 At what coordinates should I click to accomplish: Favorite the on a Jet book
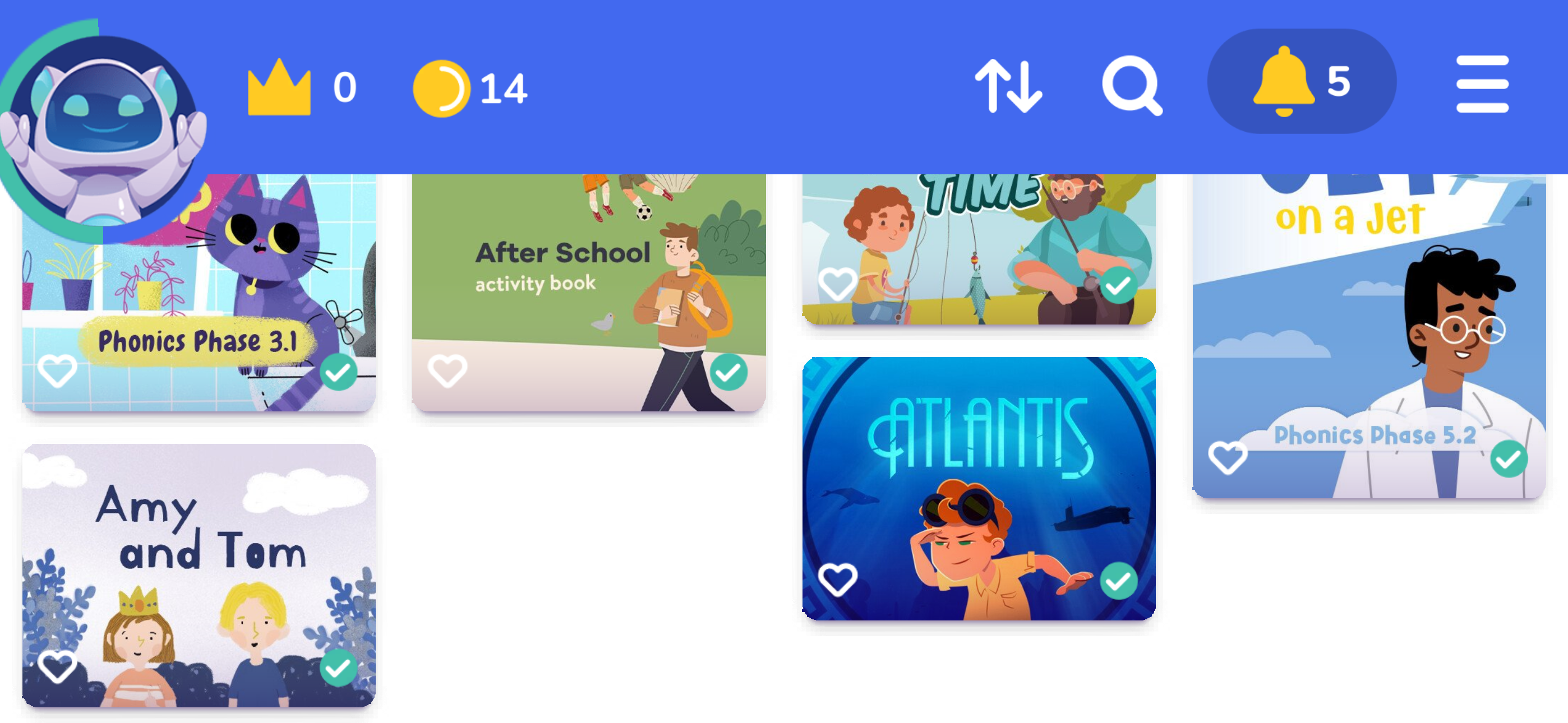pyautogui.click(x=1227, y=457)
